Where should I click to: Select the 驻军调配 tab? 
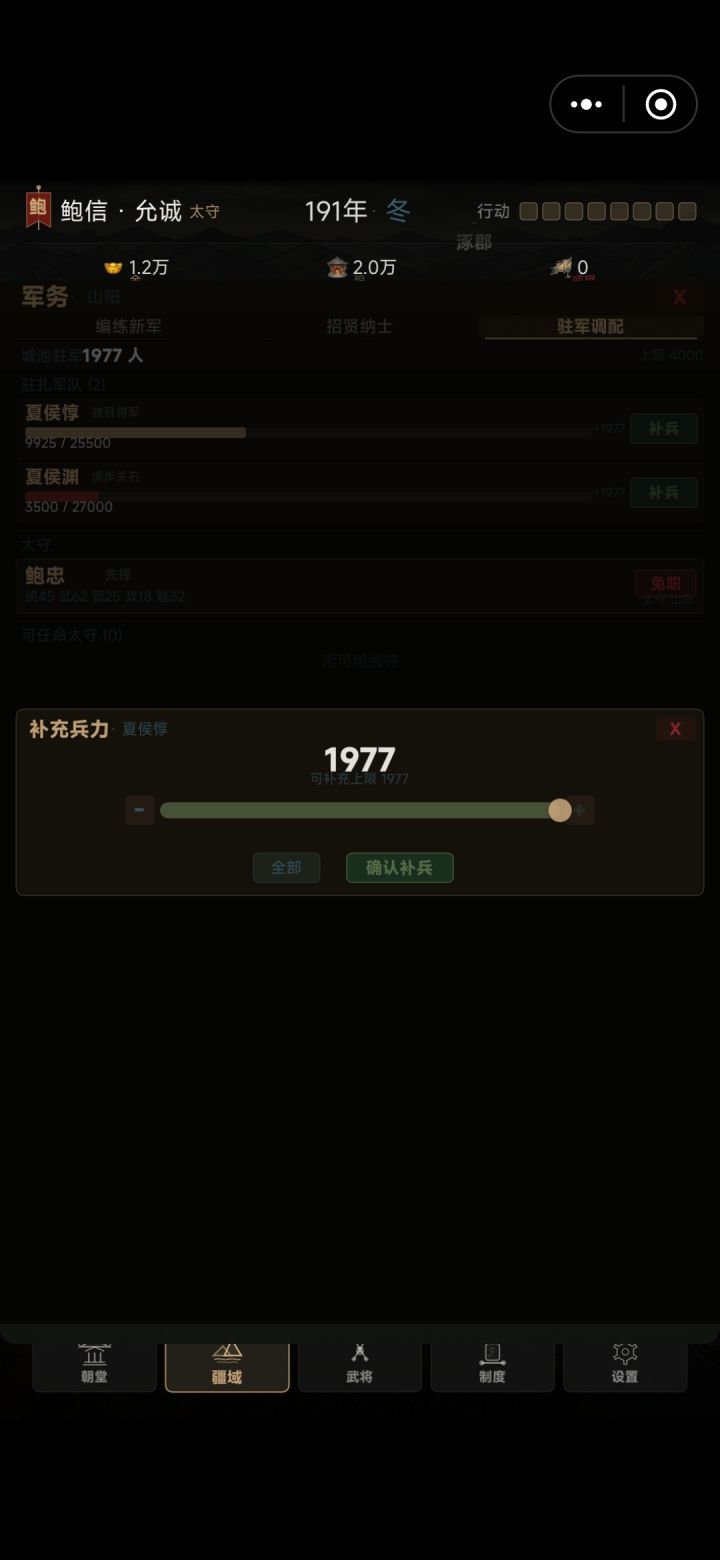pyautogui.click(x=591, y=326)
